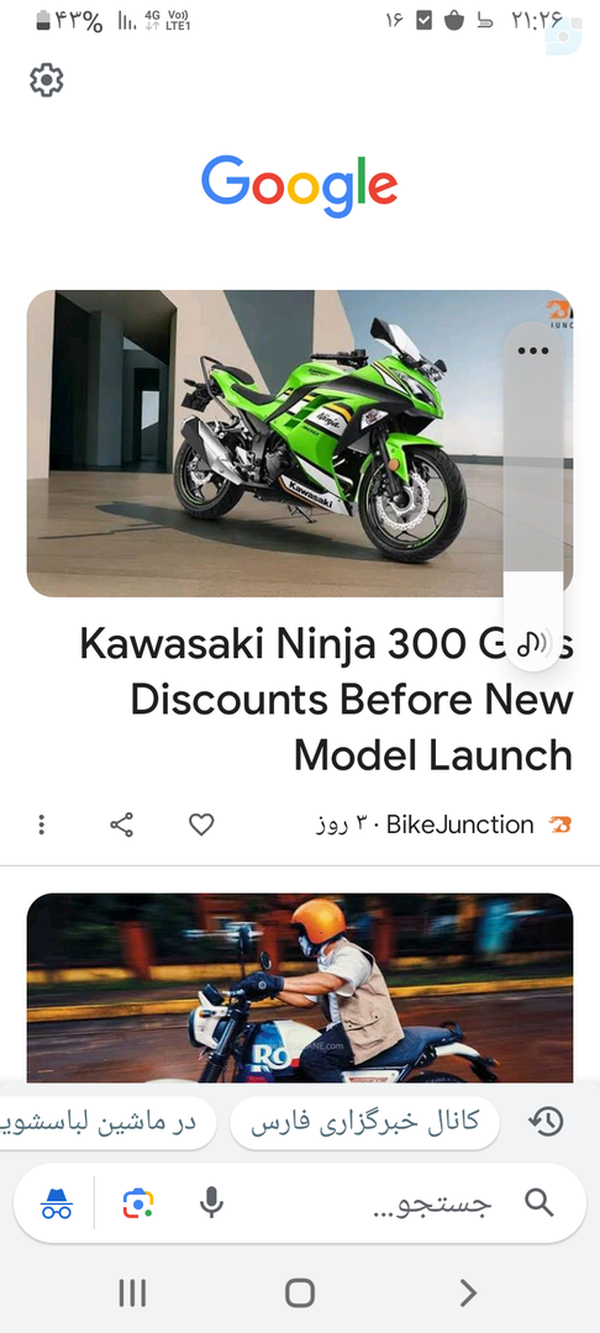Go to the home screen
This screenshot has width=600, height=1333.
[x=300, y=1293]
